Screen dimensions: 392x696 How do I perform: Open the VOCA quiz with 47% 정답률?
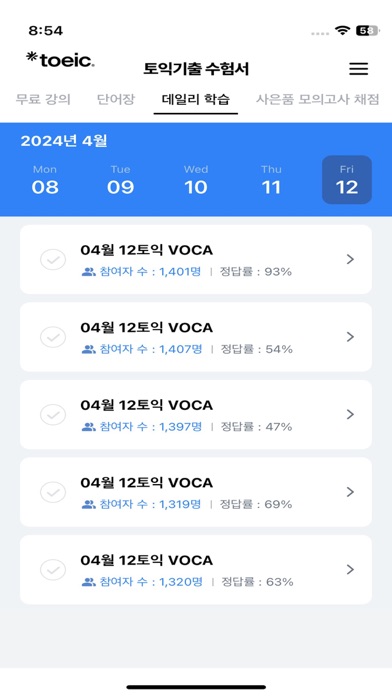tap(196, 415)
